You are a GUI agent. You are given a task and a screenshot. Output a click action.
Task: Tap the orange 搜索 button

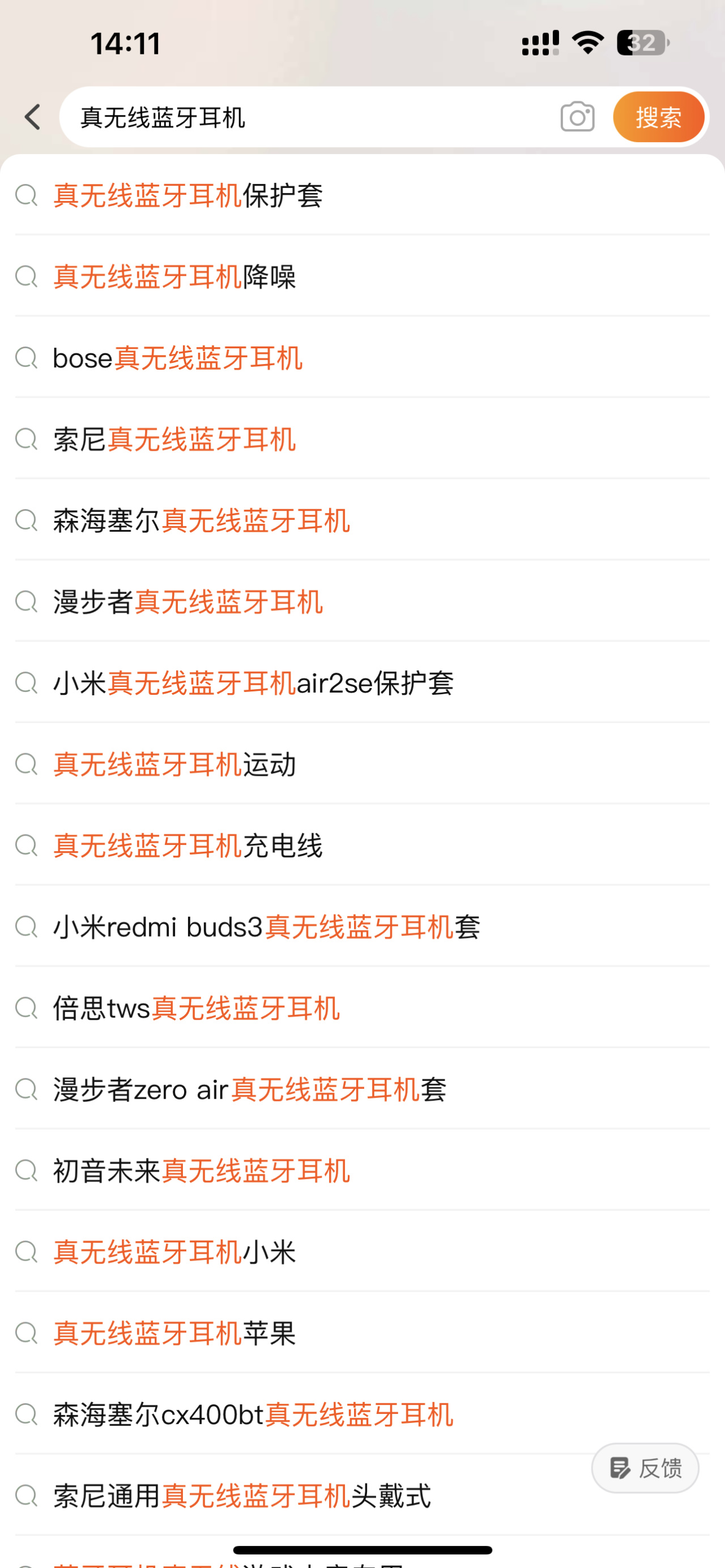click(658, 117)
